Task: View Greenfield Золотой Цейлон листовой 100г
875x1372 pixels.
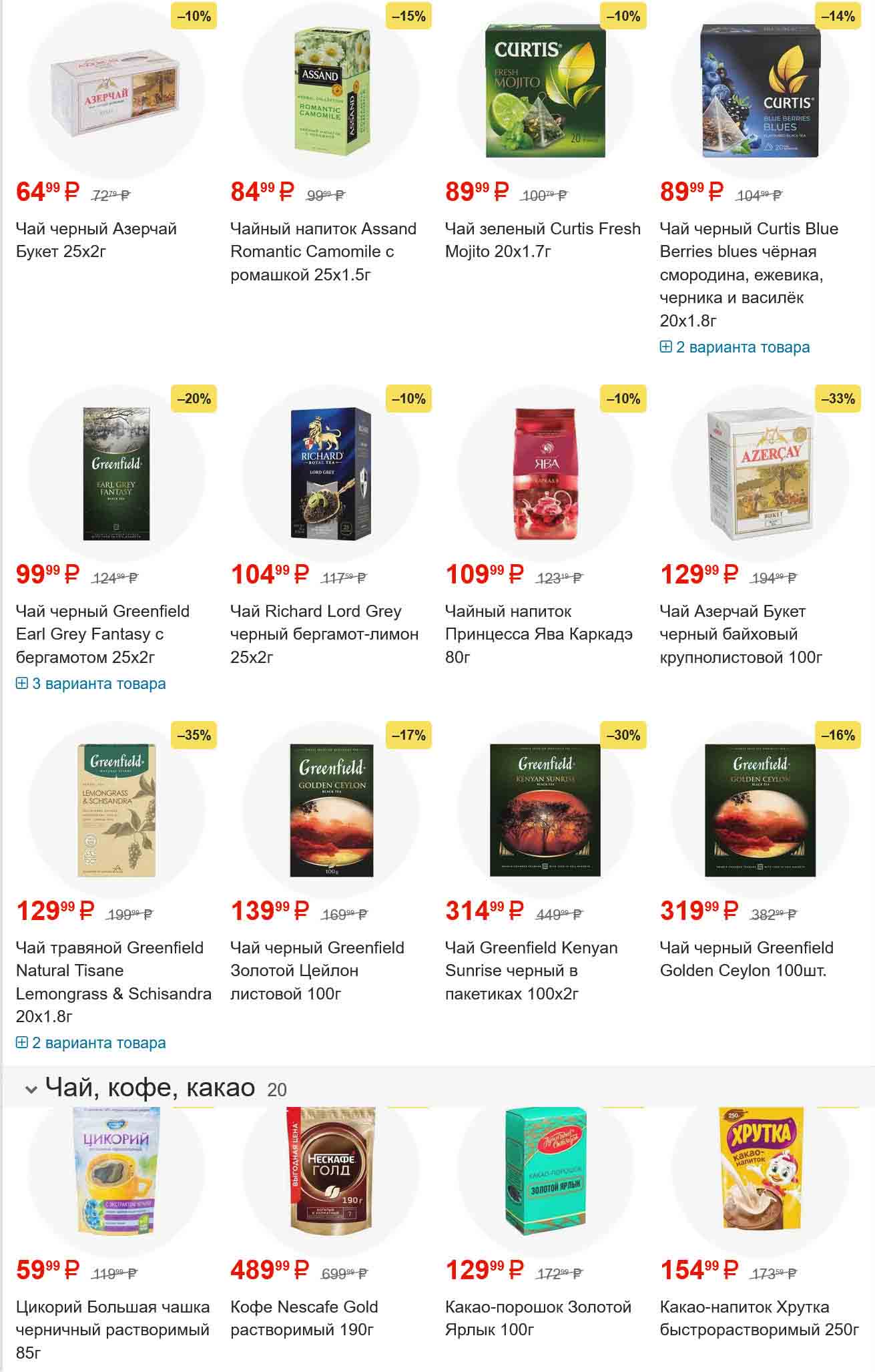Action: [x=316, y=970]
